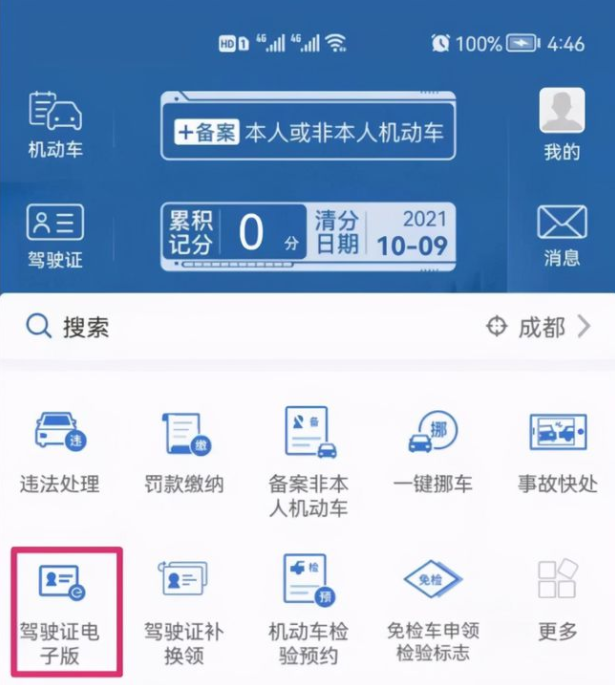Open 备案非本人机动车 service
Image resolution: width=615 pixels, height=685 pixels.
click(x=308, y=460)
